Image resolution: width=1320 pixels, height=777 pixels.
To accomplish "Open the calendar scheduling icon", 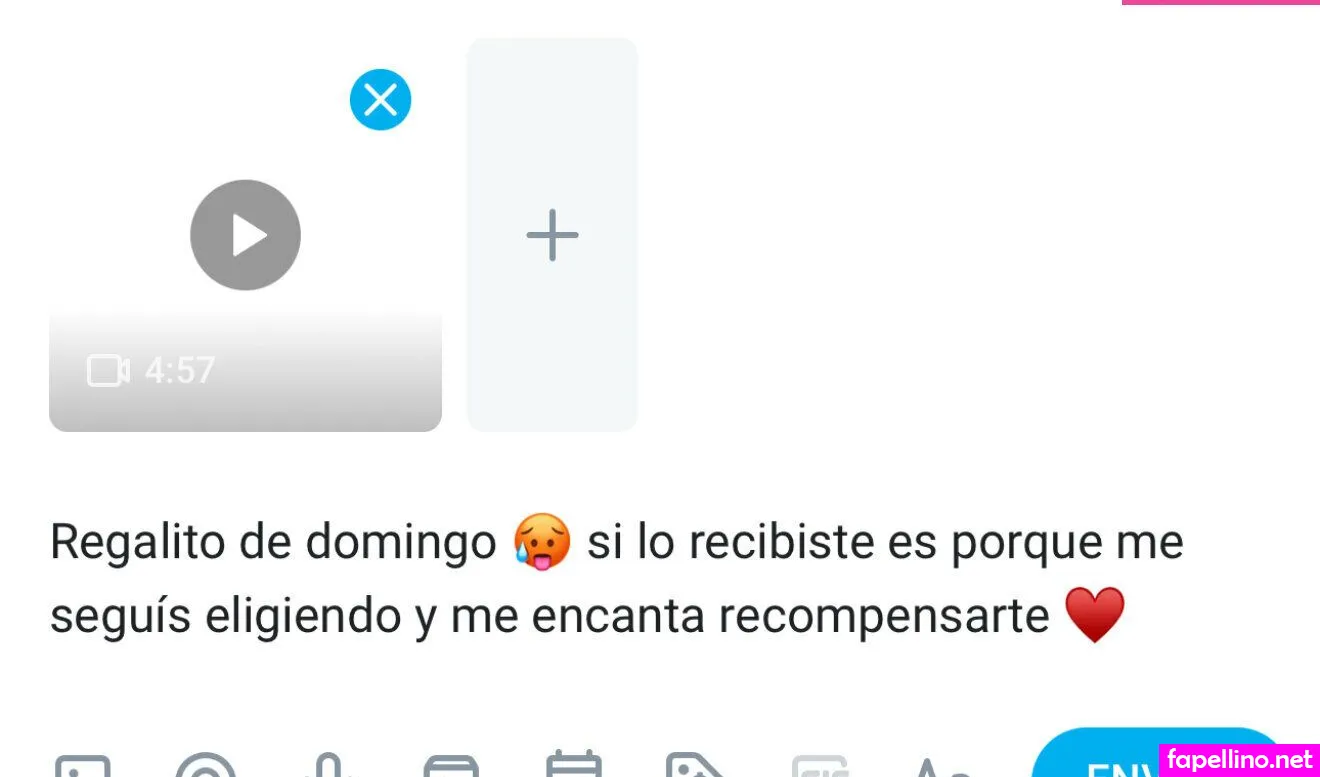I will pos(574,766).
